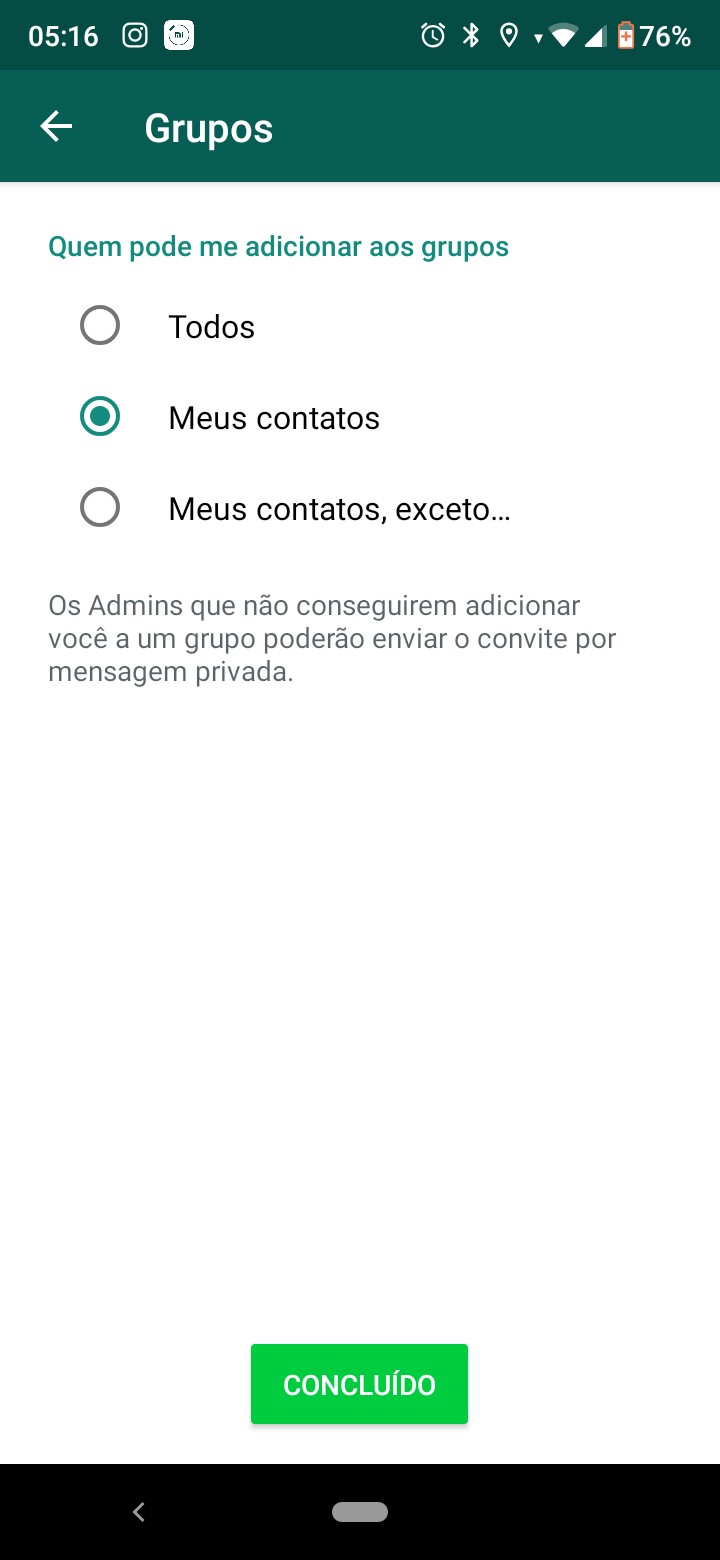This screenshot has height=1560, width=720.
Task: Tap the CONCLUÍDO button
Action: (359, 1384)
